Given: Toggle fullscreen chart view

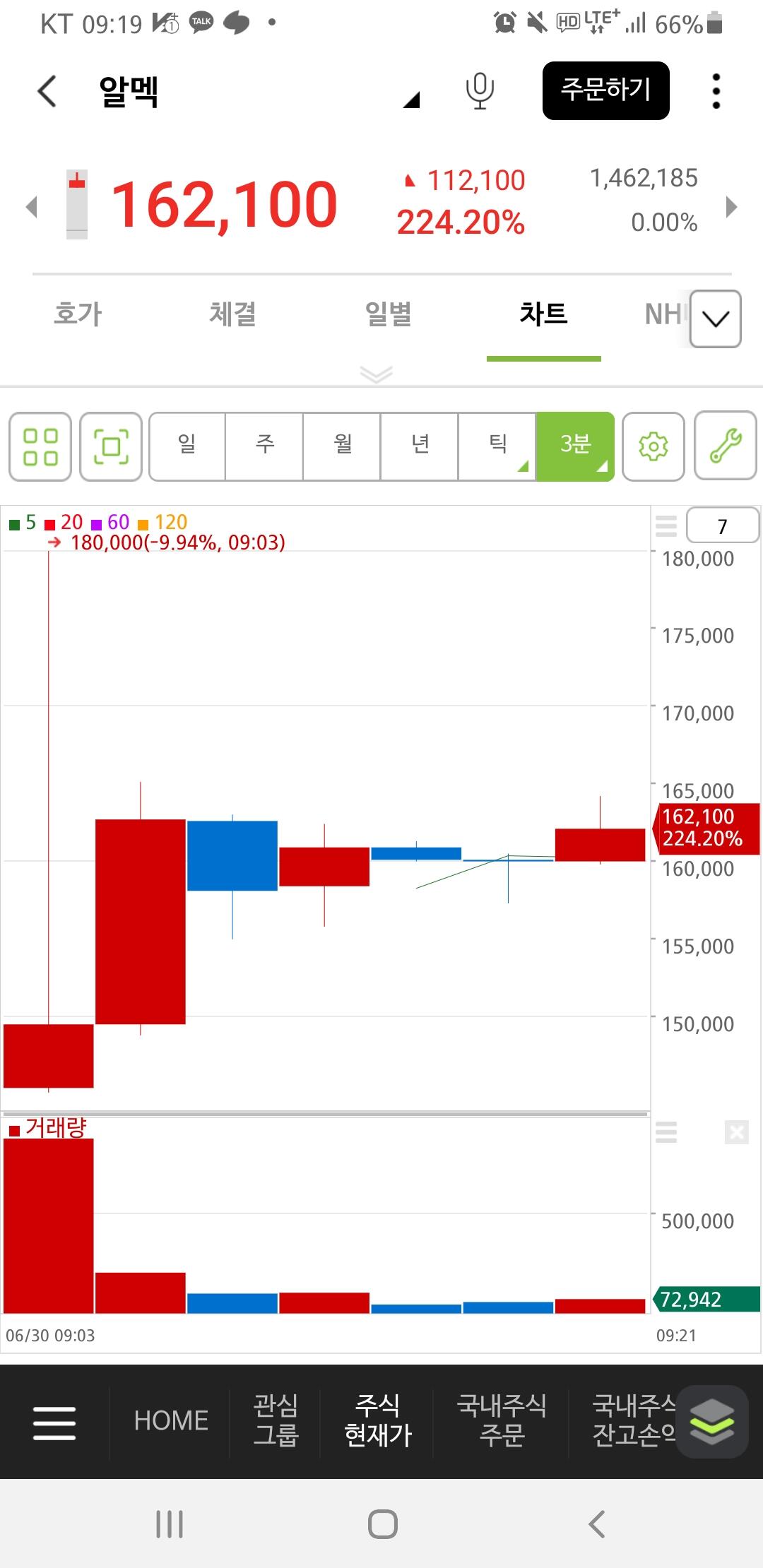Looking at the screenshot, I should 111,446.
